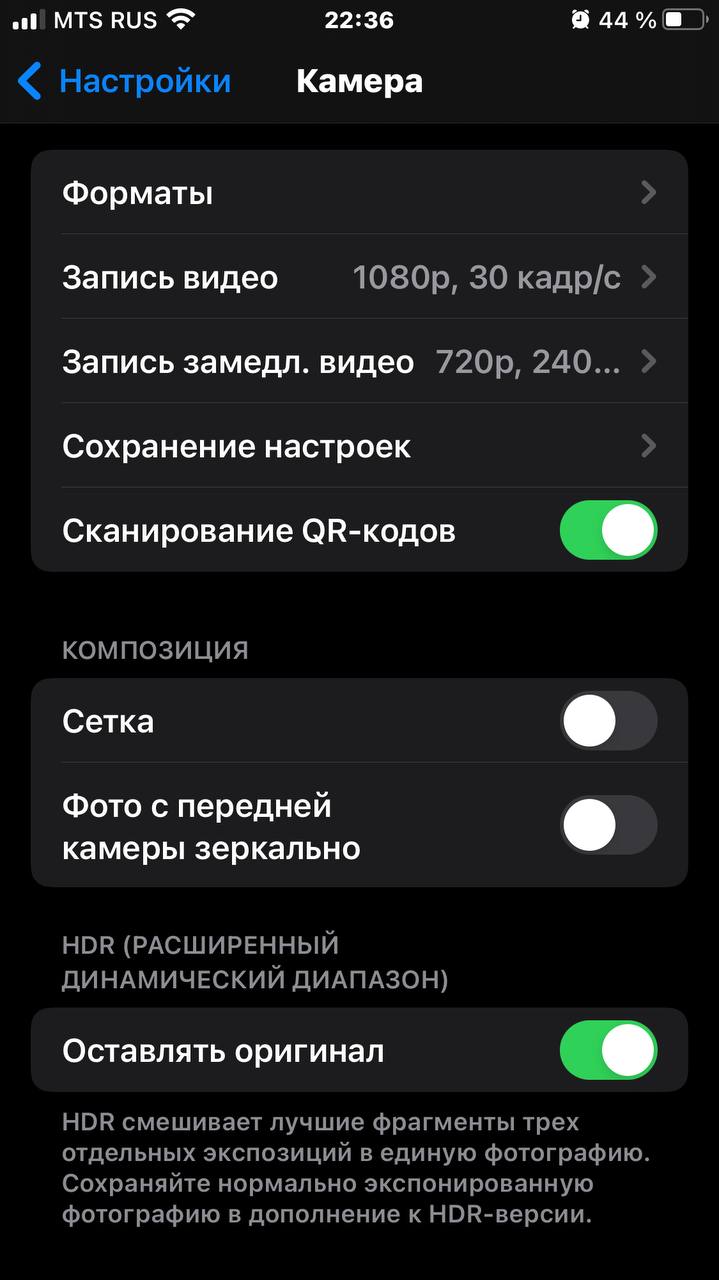The height and width of the screenshot is (1280, 719).
Task: Open Сохранение настроек
Action: 359,445
